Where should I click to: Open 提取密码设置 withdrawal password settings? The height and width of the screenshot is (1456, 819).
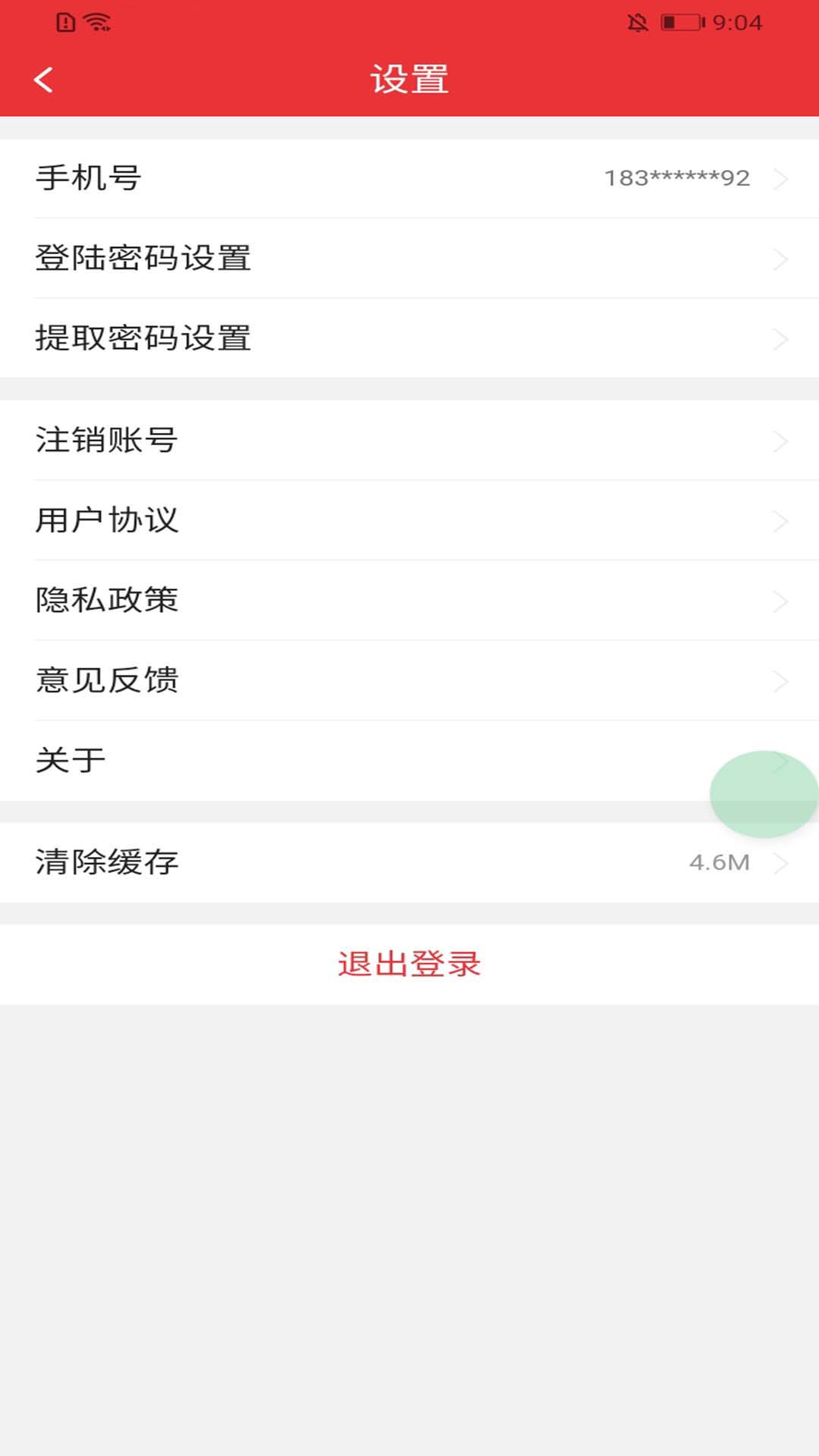click(409, 338)
